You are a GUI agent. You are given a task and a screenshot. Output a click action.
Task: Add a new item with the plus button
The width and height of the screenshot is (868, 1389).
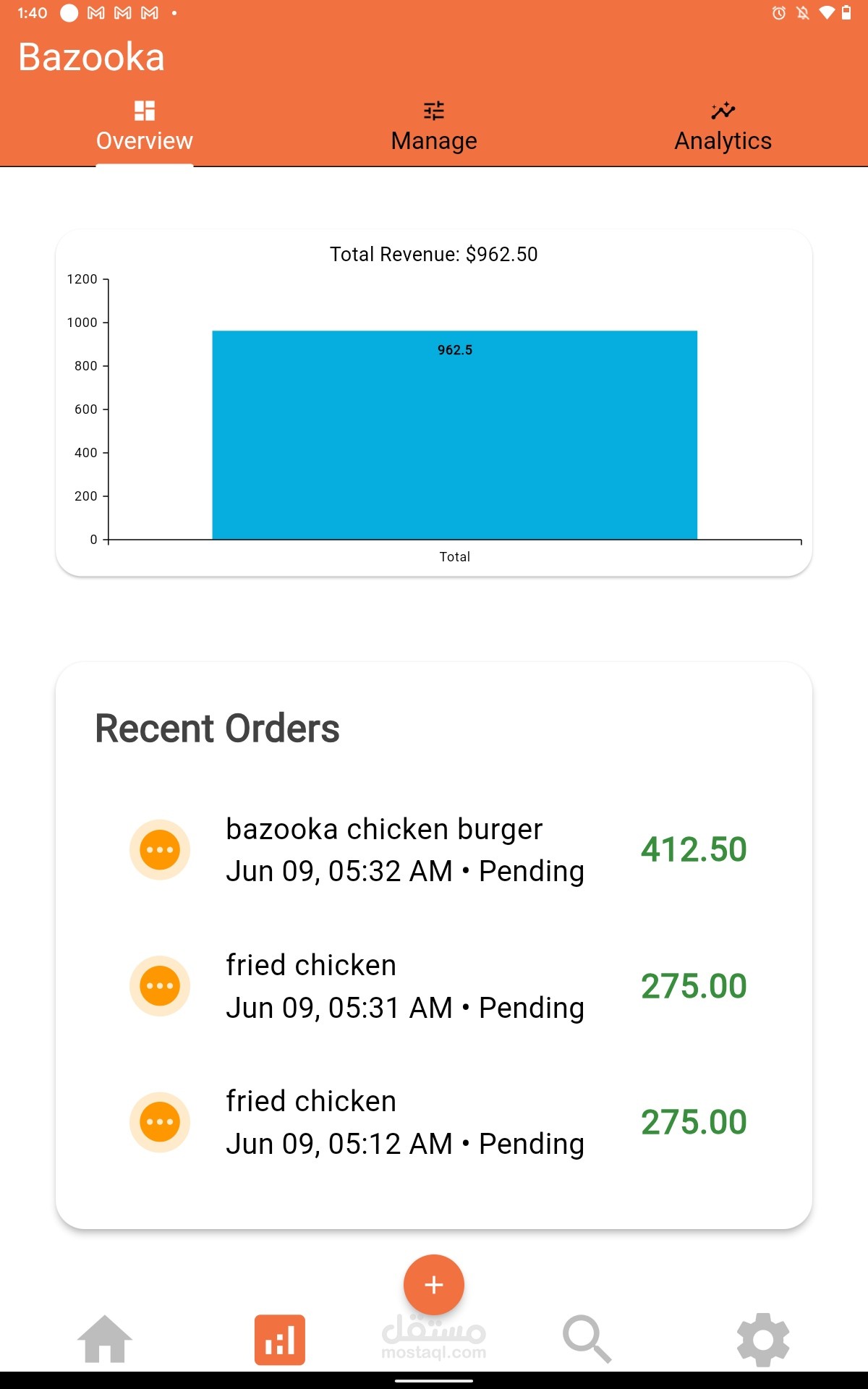[434, 1285]
